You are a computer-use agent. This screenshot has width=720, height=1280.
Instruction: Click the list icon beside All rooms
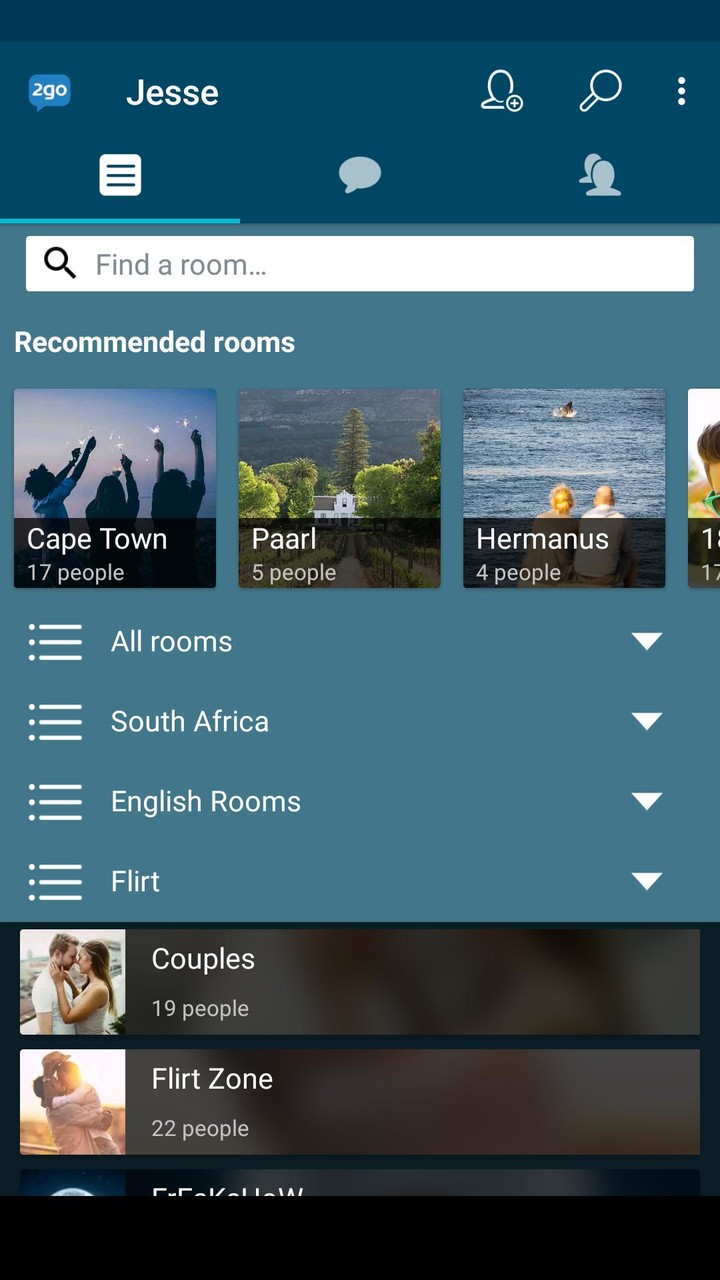coord(55,641)
